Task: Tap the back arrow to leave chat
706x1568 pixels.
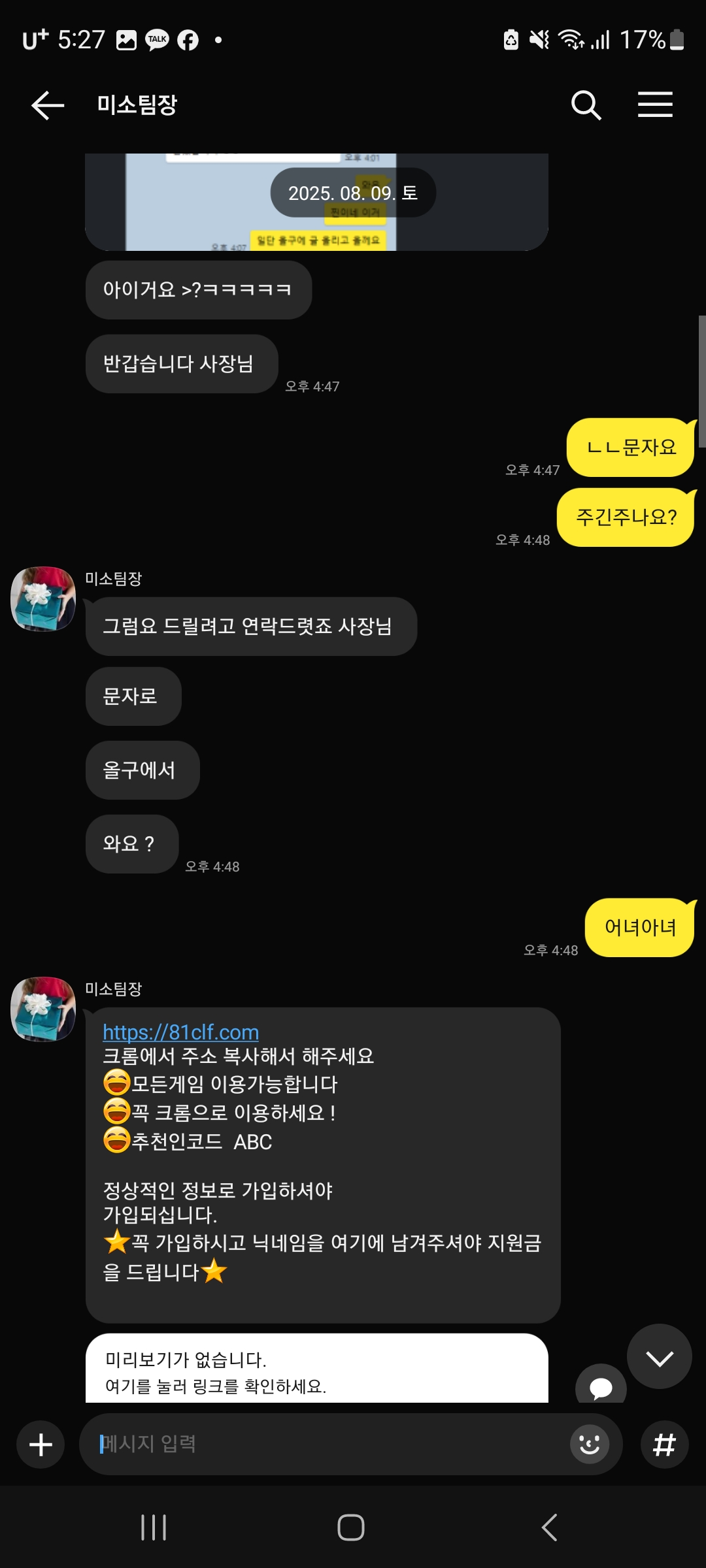Action: [x=46, y=105]
